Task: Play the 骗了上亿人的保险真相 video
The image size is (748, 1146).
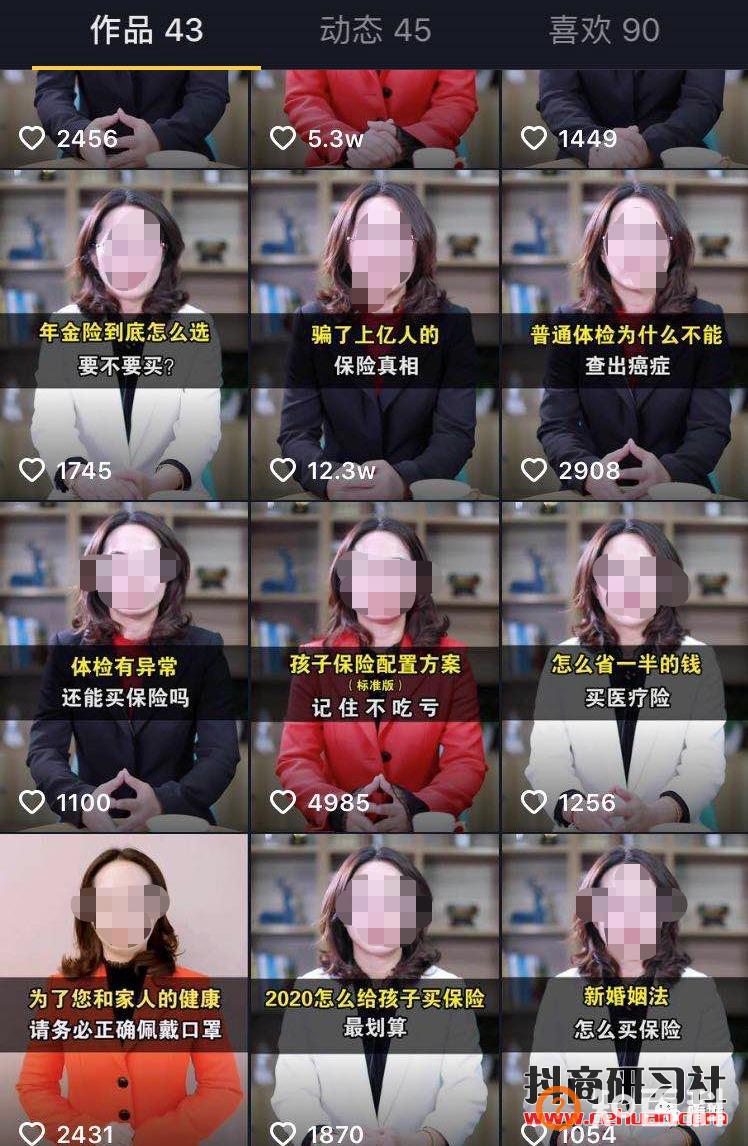Action: pos(374,335)
